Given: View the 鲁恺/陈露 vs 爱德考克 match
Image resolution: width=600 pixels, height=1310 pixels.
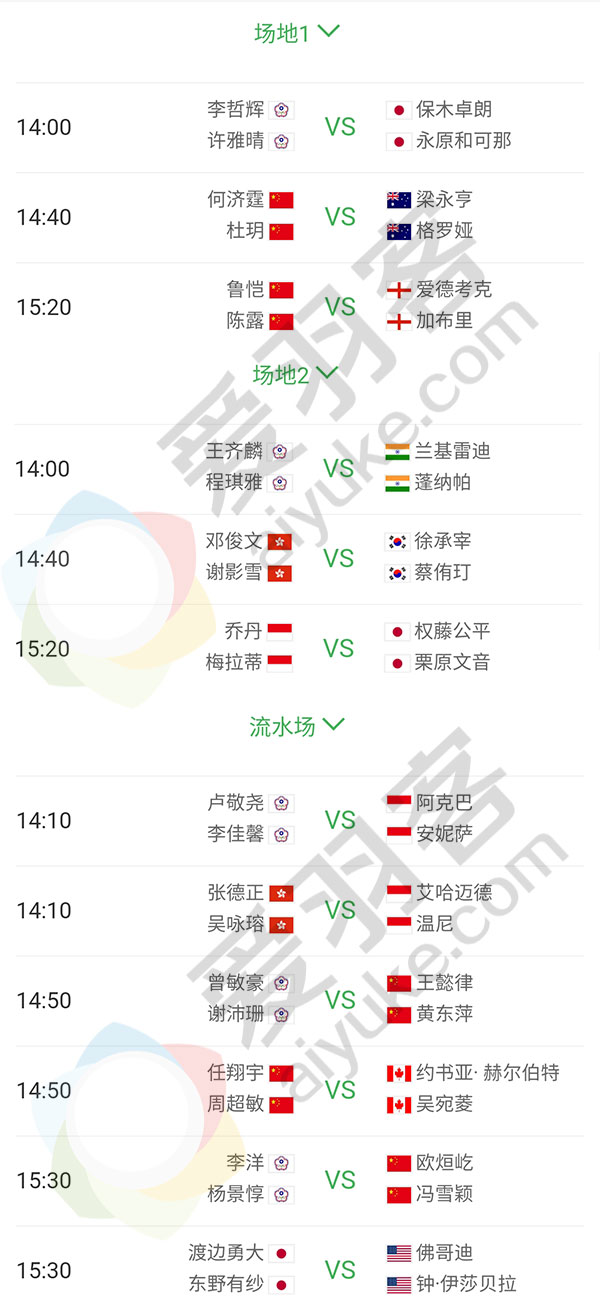Looking at the screenshot, I should tap(340, 307).
